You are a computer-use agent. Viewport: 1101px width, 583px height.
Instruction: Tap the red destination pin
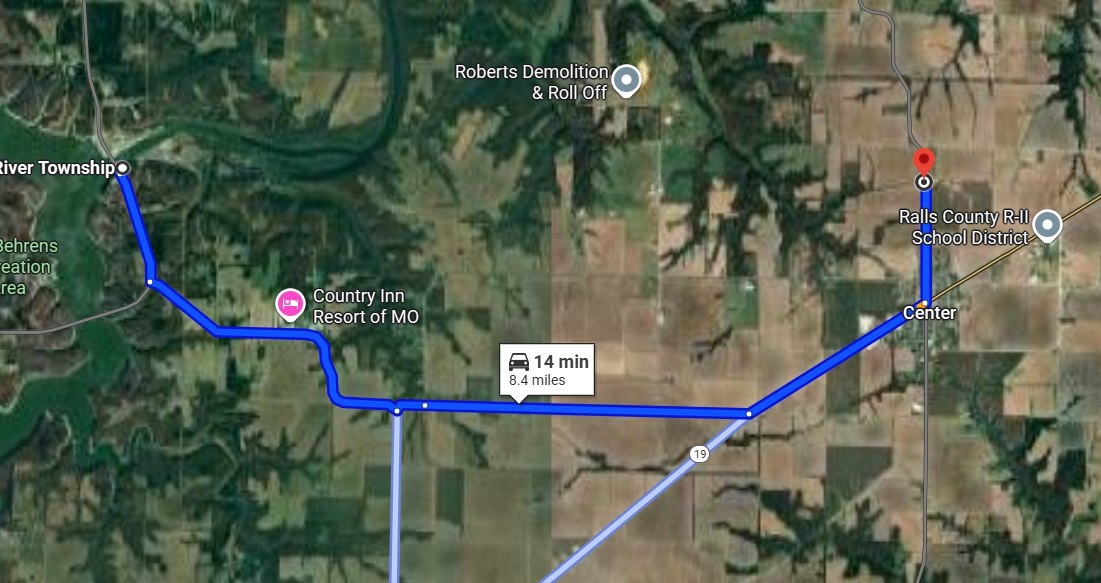[924, 162]
